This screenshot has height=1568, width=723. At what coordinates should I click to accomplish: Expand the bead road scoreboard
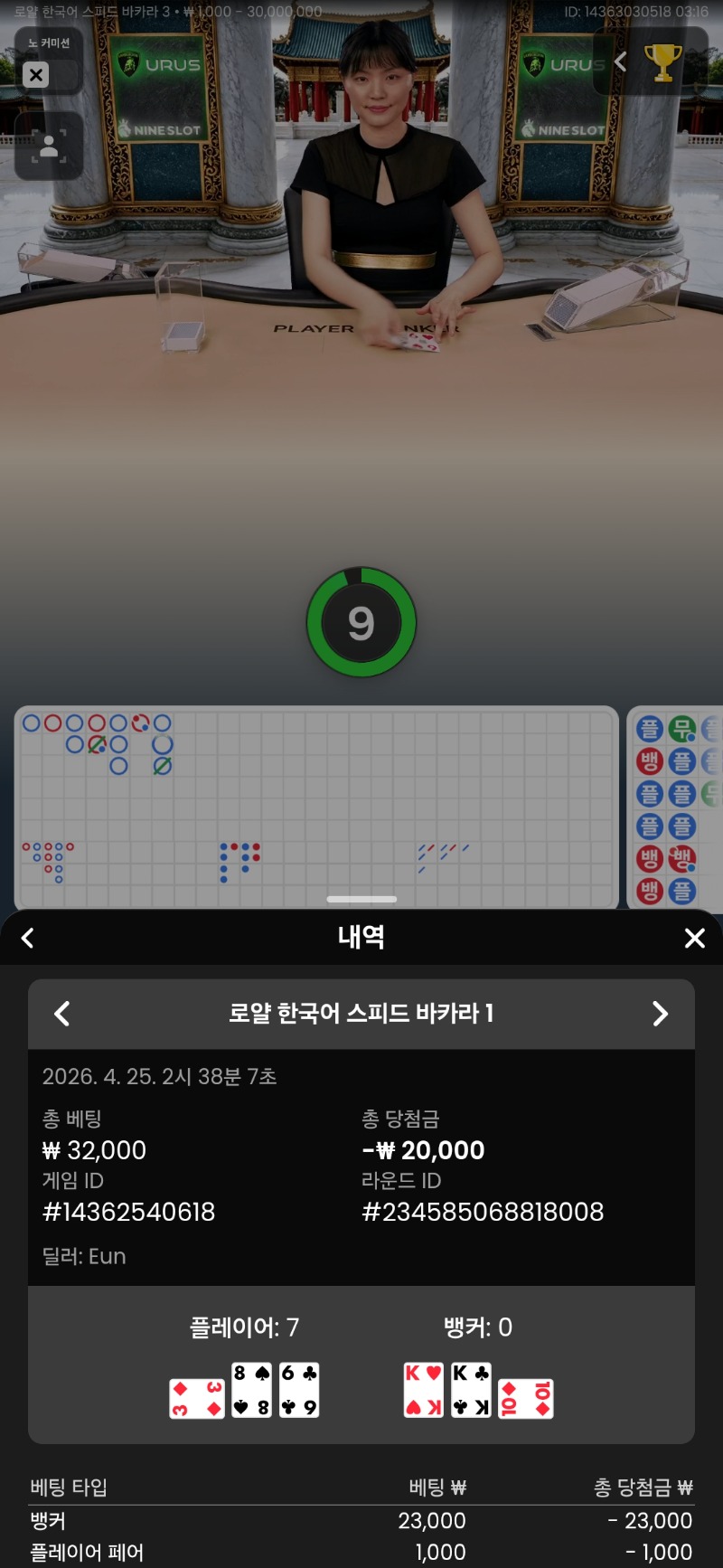tap(316, 805)
